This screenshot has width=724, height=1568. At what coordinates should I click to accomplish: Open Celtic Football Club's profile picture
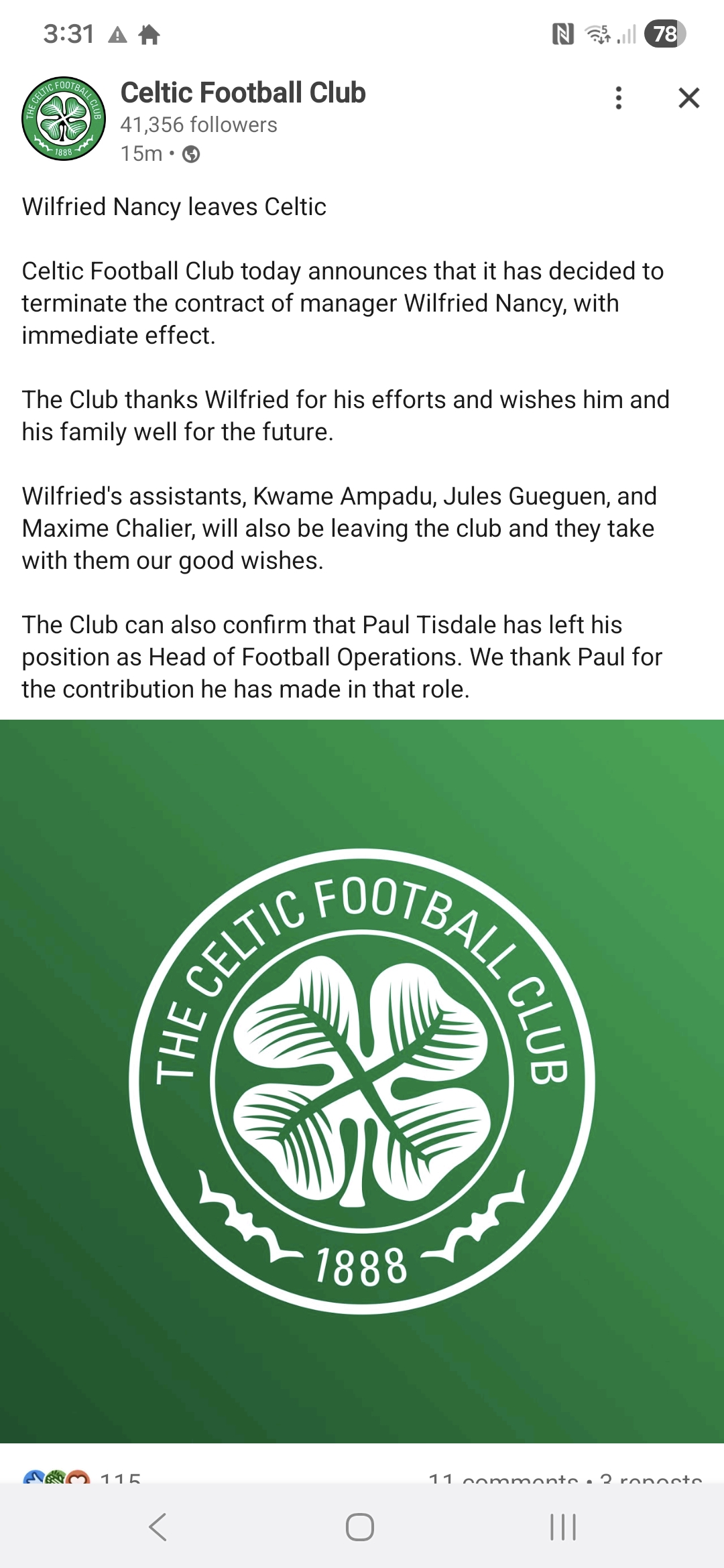pyautogui.click(x=64, y=118)
